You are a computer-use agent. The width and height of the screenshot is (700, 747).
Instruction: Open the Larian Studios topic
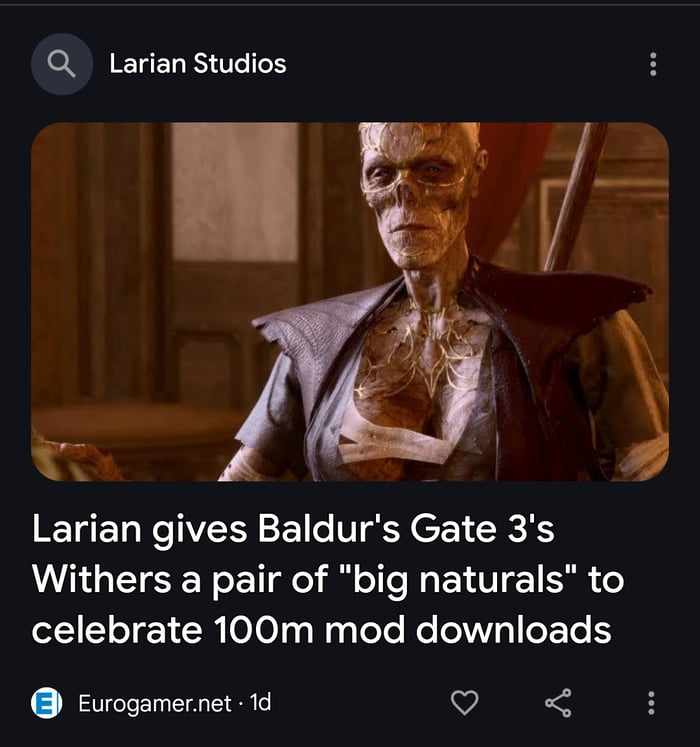[197, 64]
